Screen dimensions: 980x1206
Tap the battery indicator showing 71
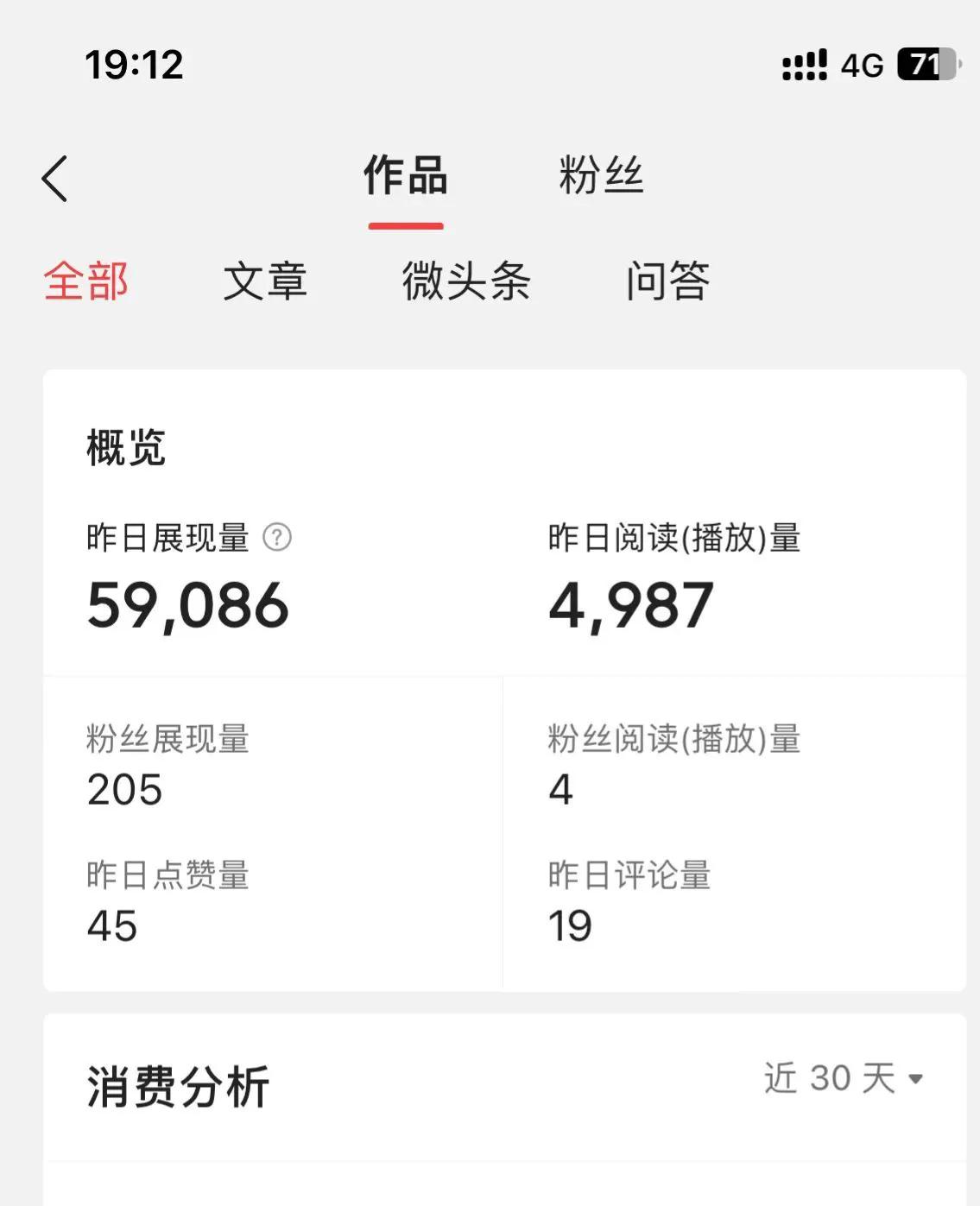[924, 66]
